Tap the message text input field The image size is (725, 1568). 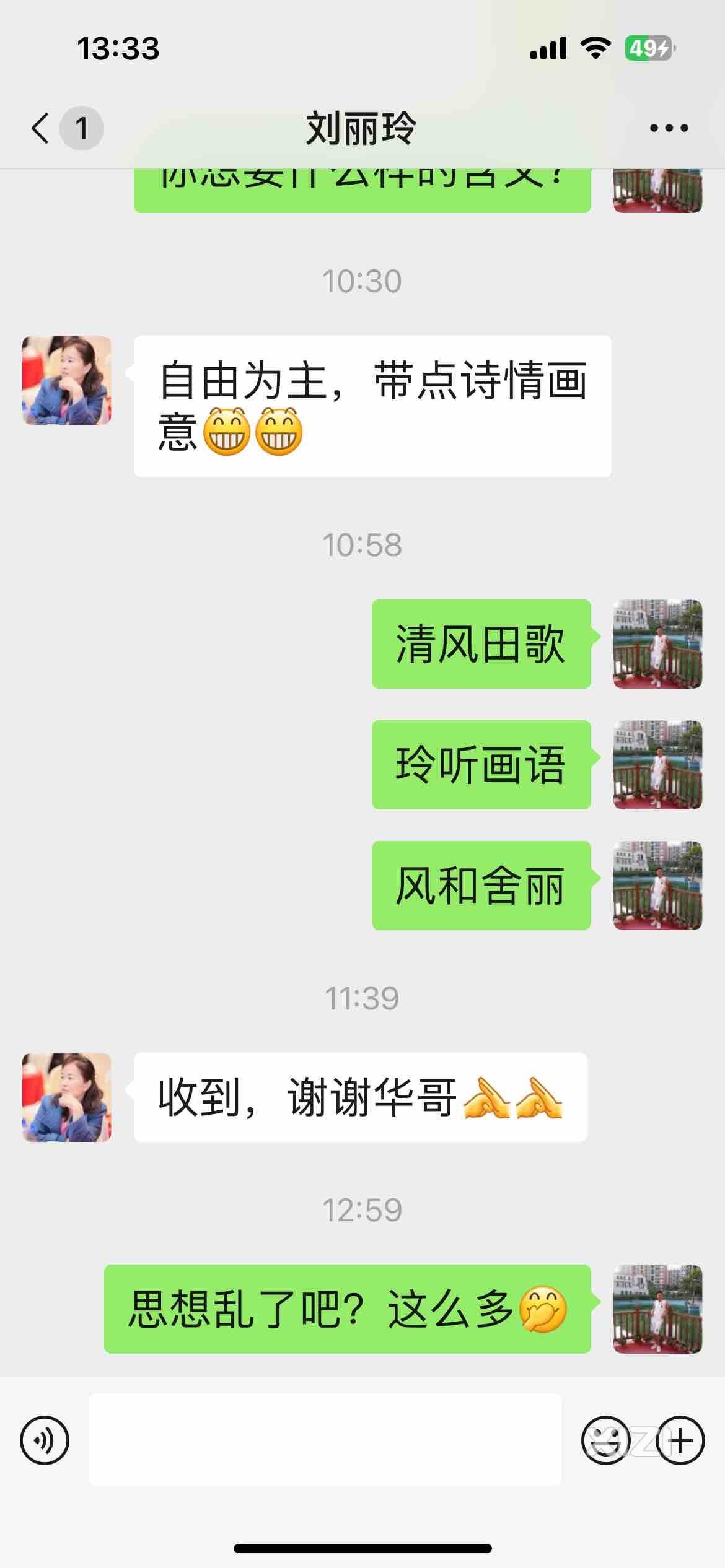325,1440
